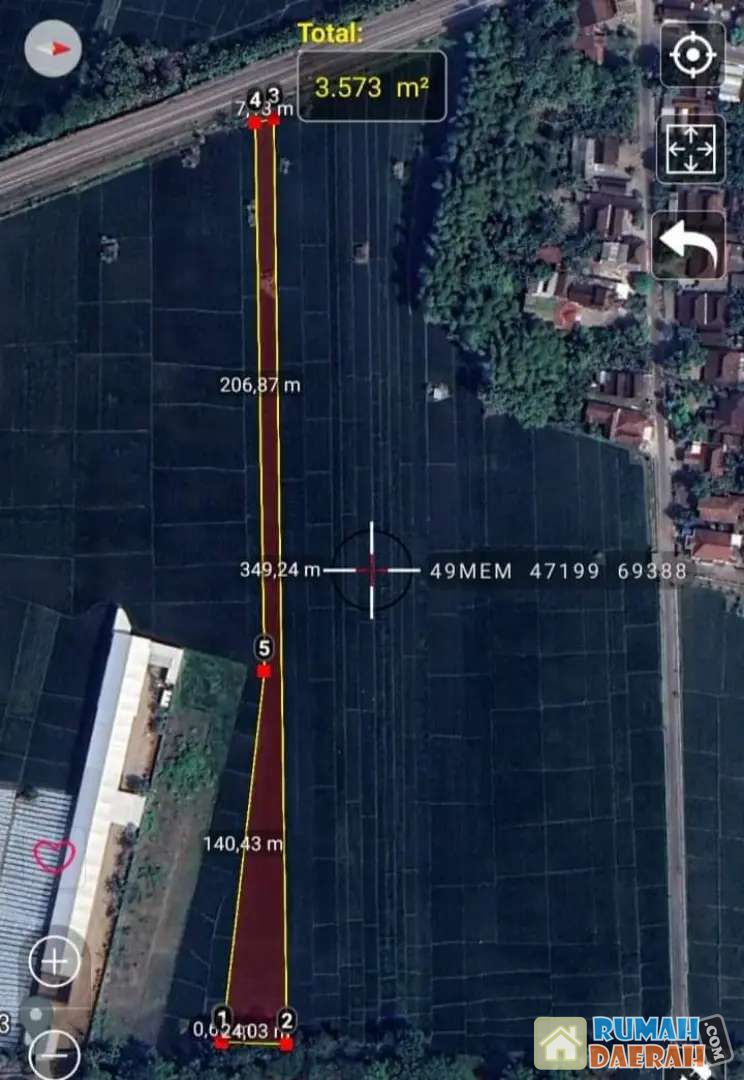
Task: Undo the last measurement point
Action: point(691,245)
